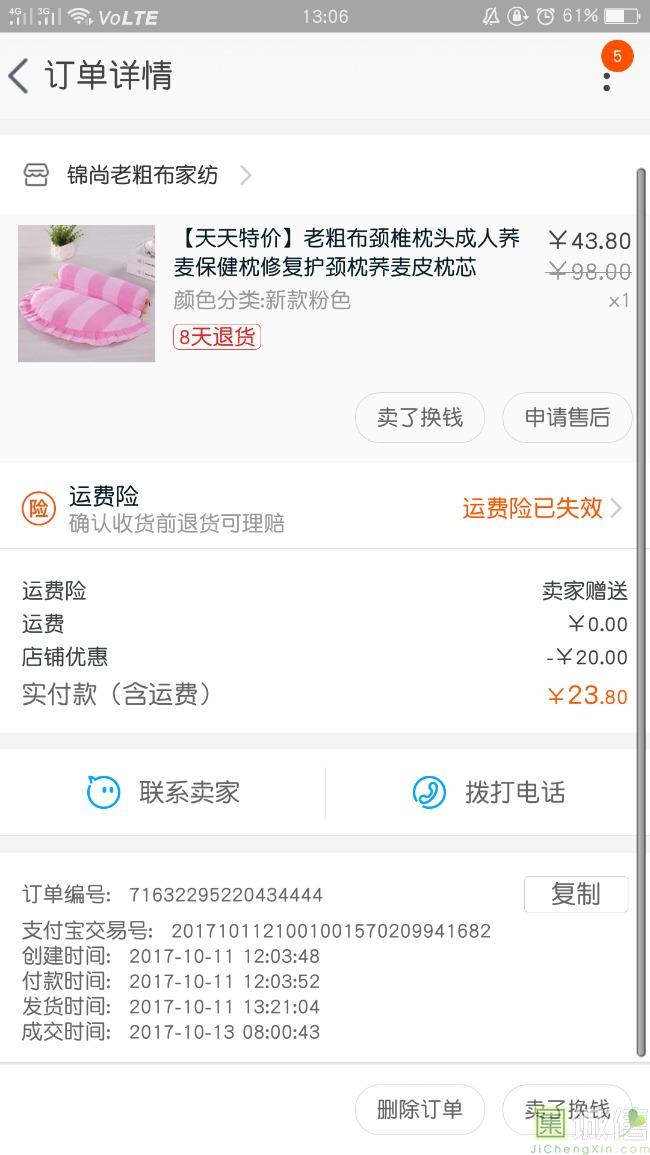Screen dimensions: 650x1155
Task: Go back from the order details page
Action: (20, 76)
